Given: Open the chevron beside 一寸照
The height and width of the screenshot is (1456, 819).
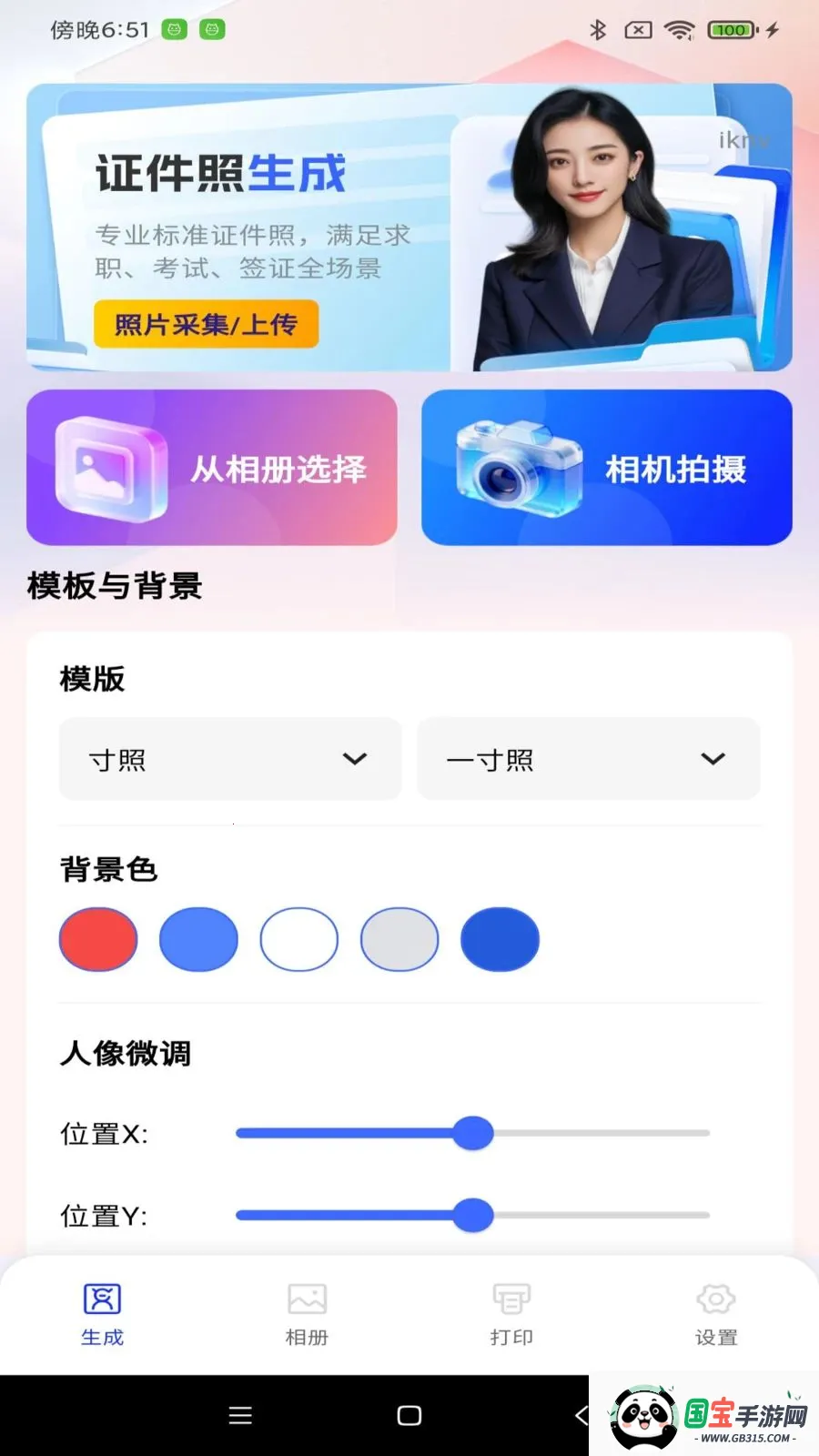Looking at the screenshot, I should click(713, 759).
